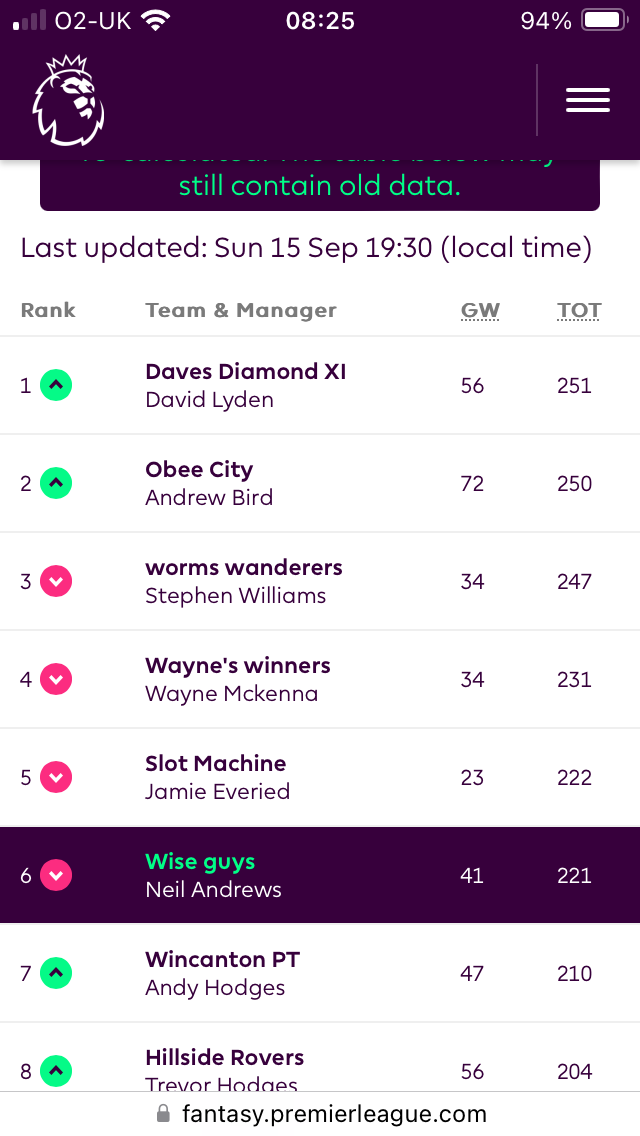This screenshot has width=640, height=1136.
Task: View Wincanton PT team
Action: point(223,959)
